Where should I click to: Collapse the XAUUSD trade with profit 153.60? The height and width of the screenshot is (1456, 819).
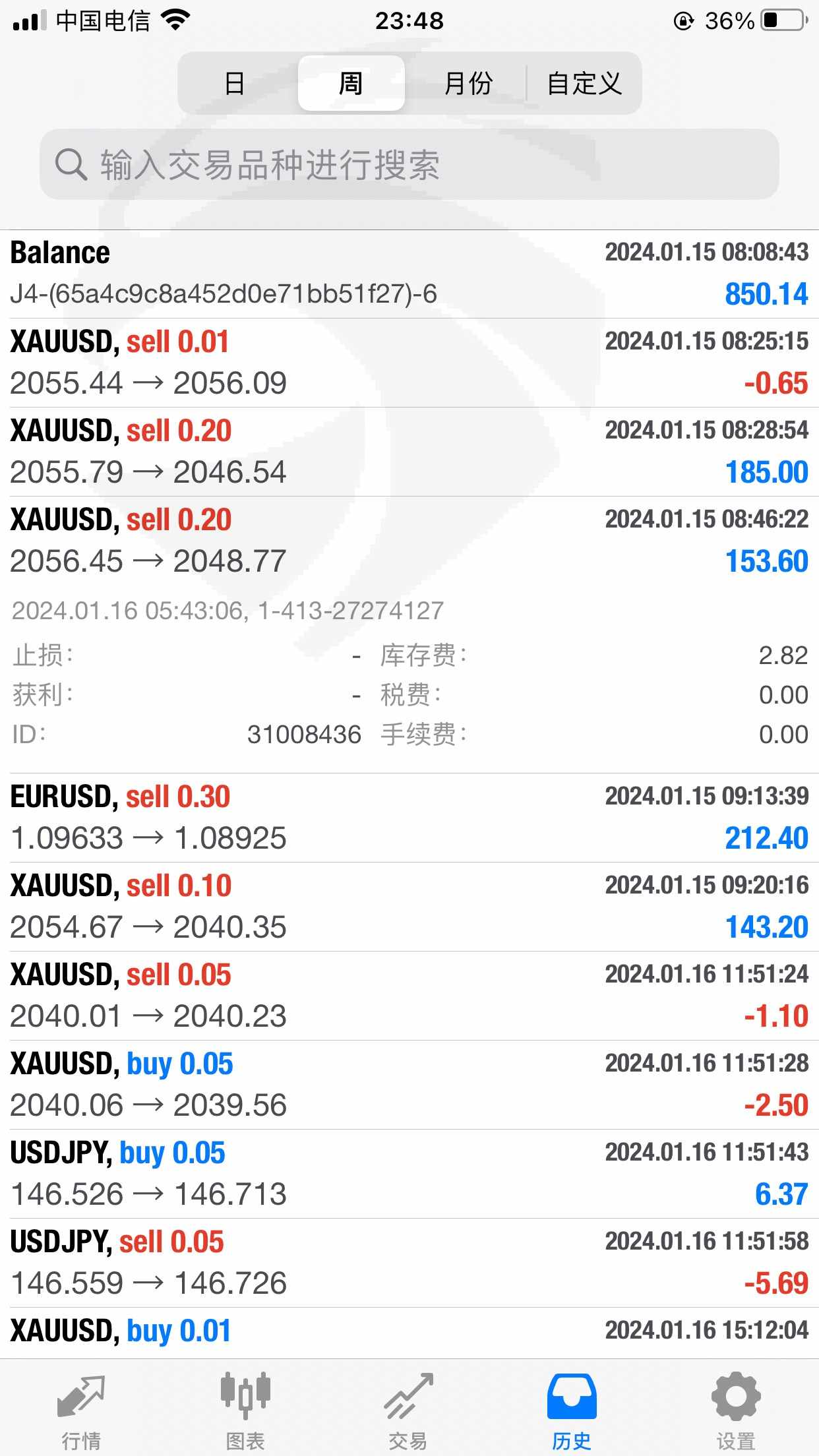(x=409, y=541)
